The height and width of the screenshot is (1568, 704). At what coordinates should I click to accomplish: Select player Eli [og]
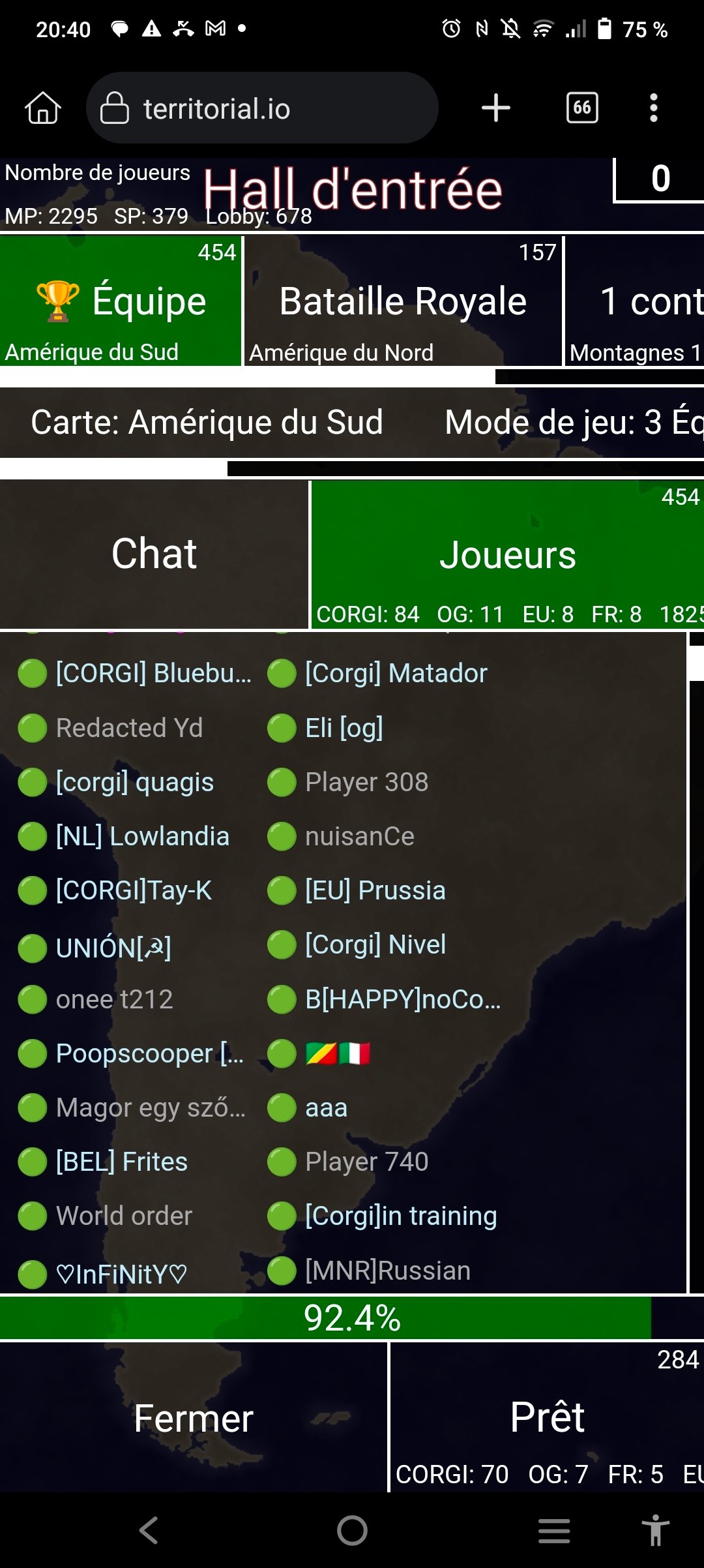tap(344, 728)
